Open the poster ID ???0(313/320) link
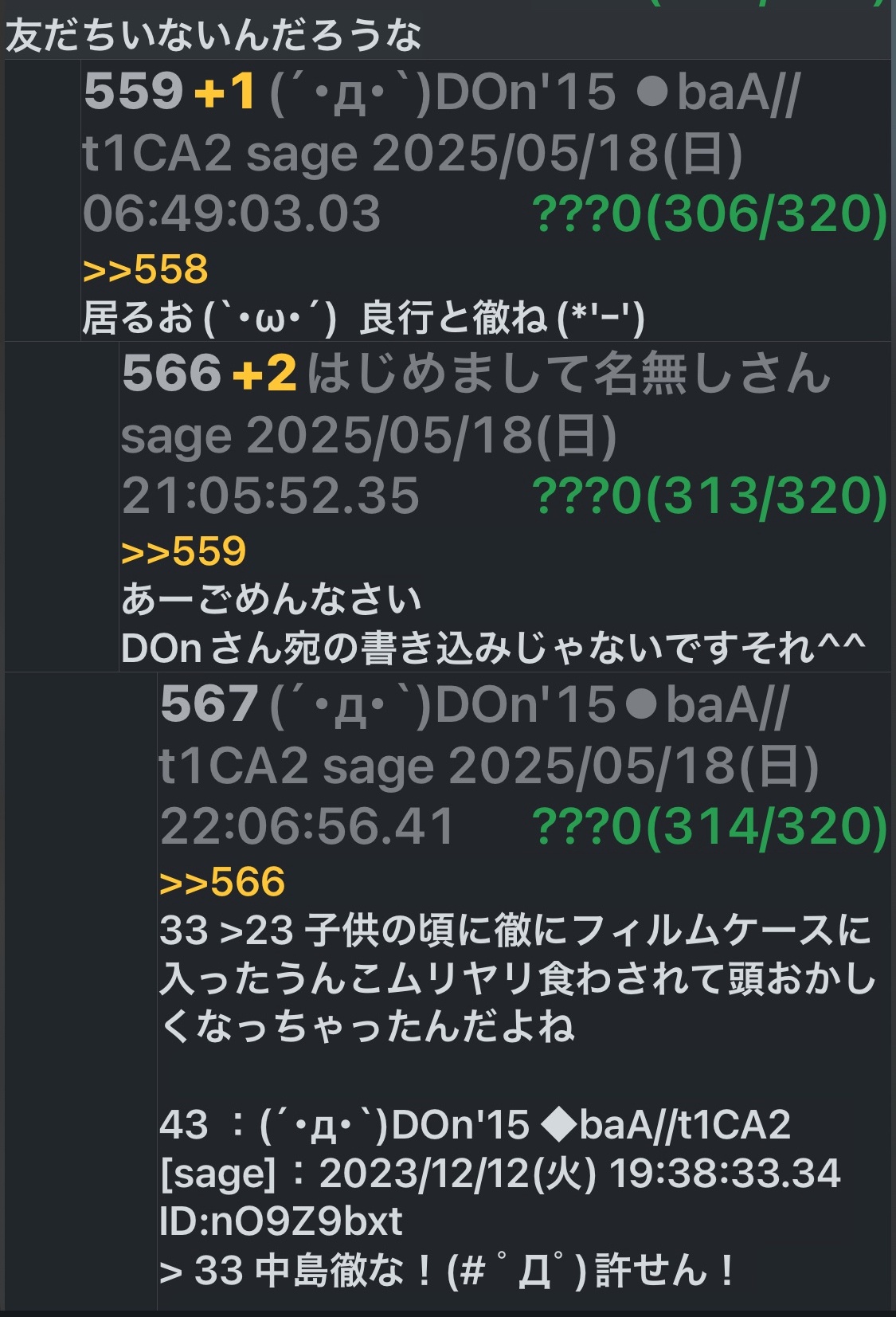 pyautogui.click(x=709, y=496)
